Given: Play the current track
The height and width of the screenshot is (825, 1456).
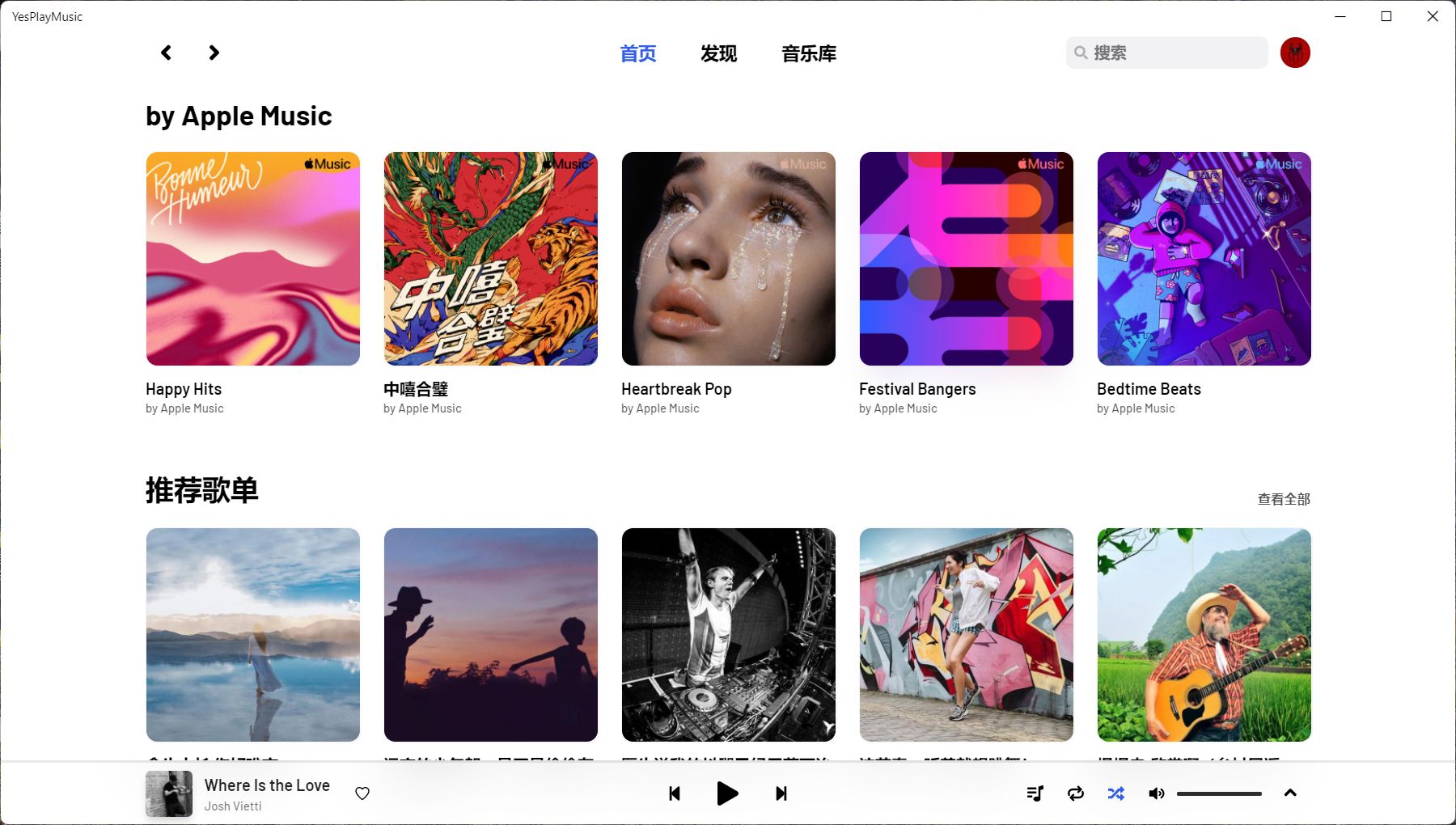Looking at the screenshot, I should 727,793.
